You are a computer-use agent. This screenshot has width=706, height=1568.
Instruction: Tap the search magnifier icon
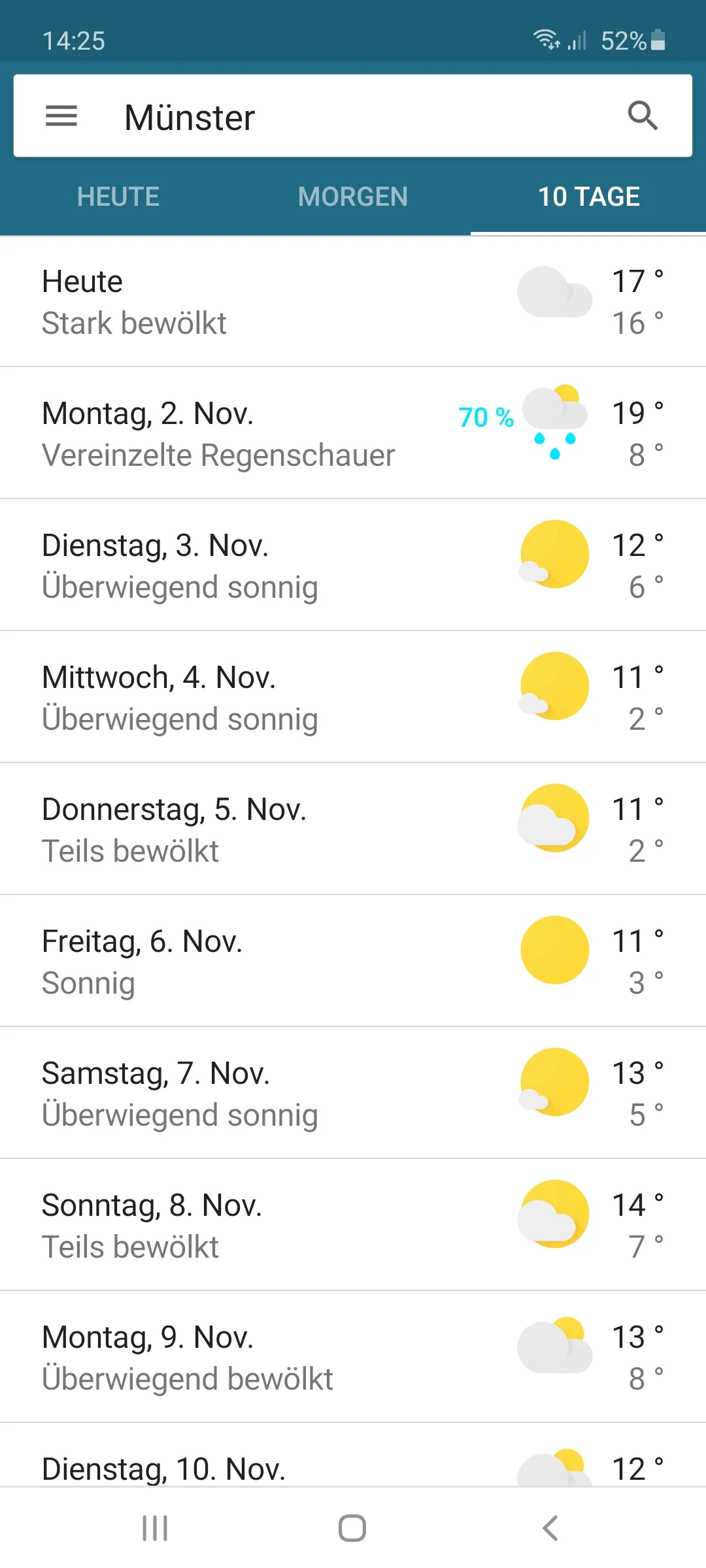click(x=643, y=116)
